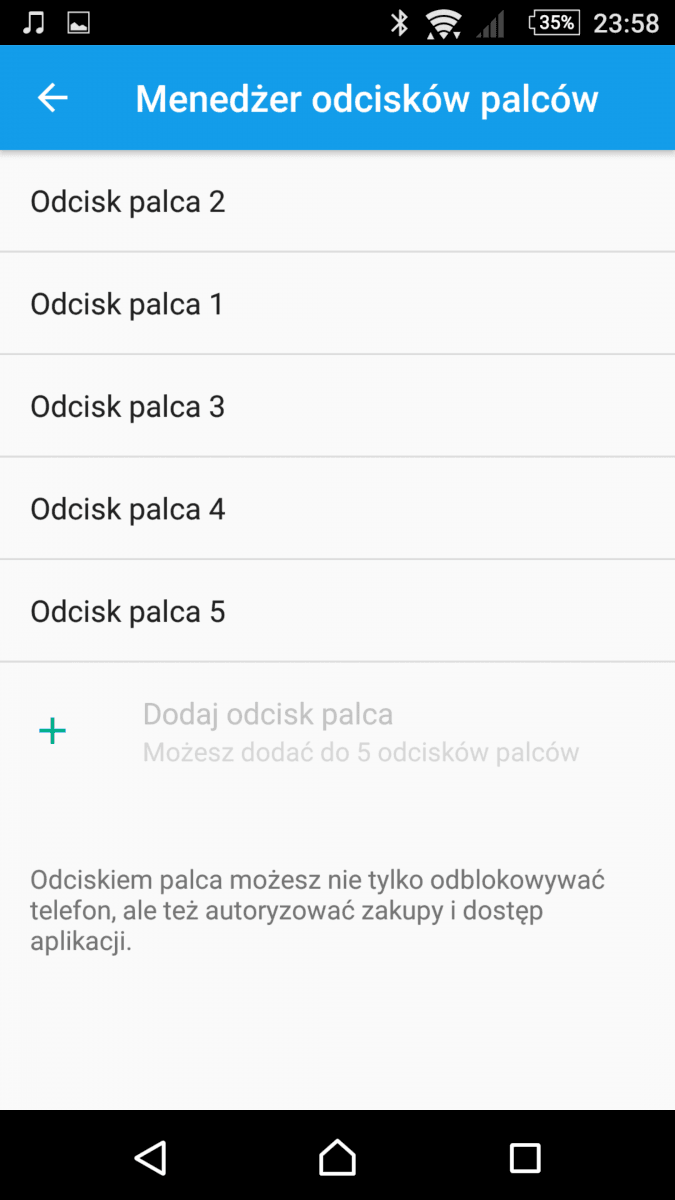The width and height of the screenshot is (675, 1200).
Task: Tap the system home button
Action: point(337,1157)
